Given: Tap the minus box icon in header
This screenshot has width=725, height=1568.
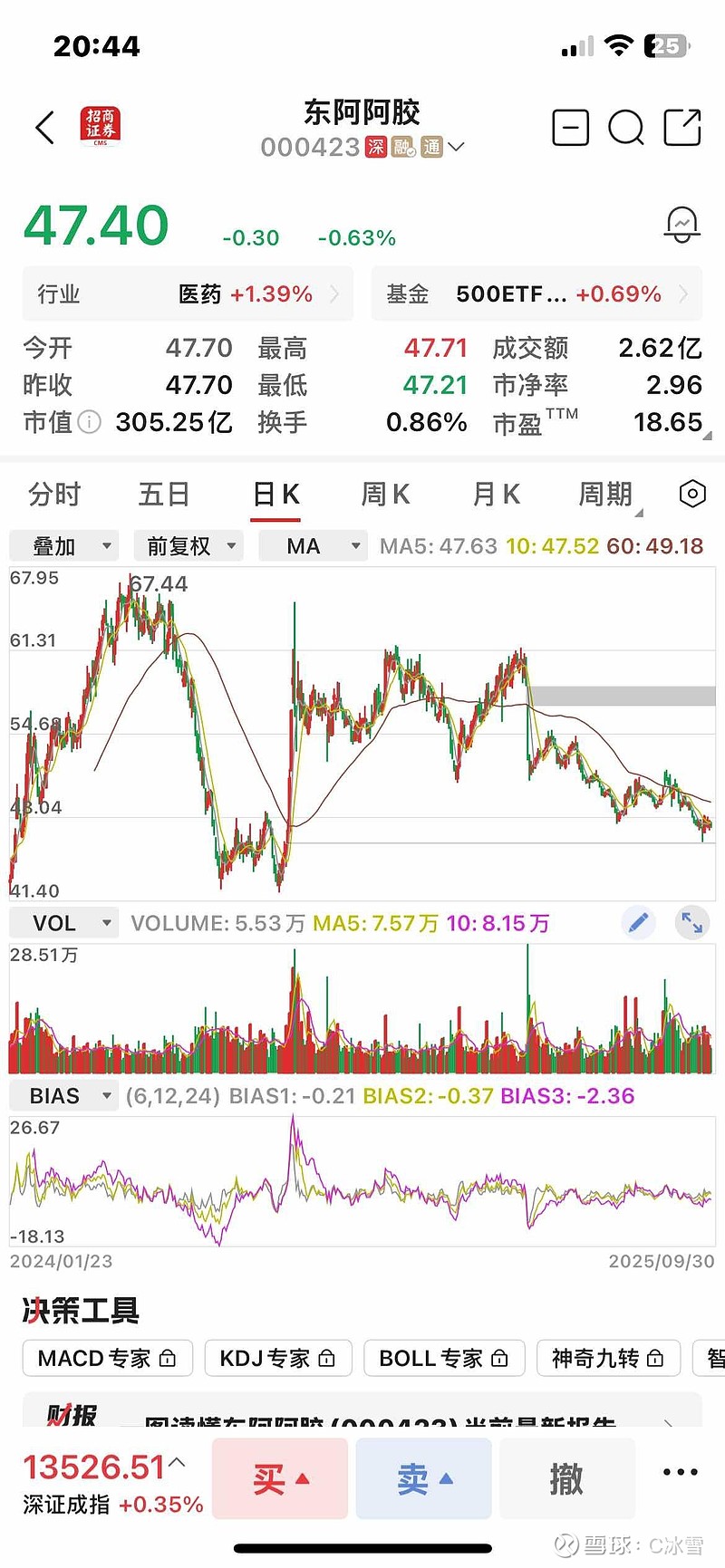Looking at the screenshot, I should [x=570, y=128].
